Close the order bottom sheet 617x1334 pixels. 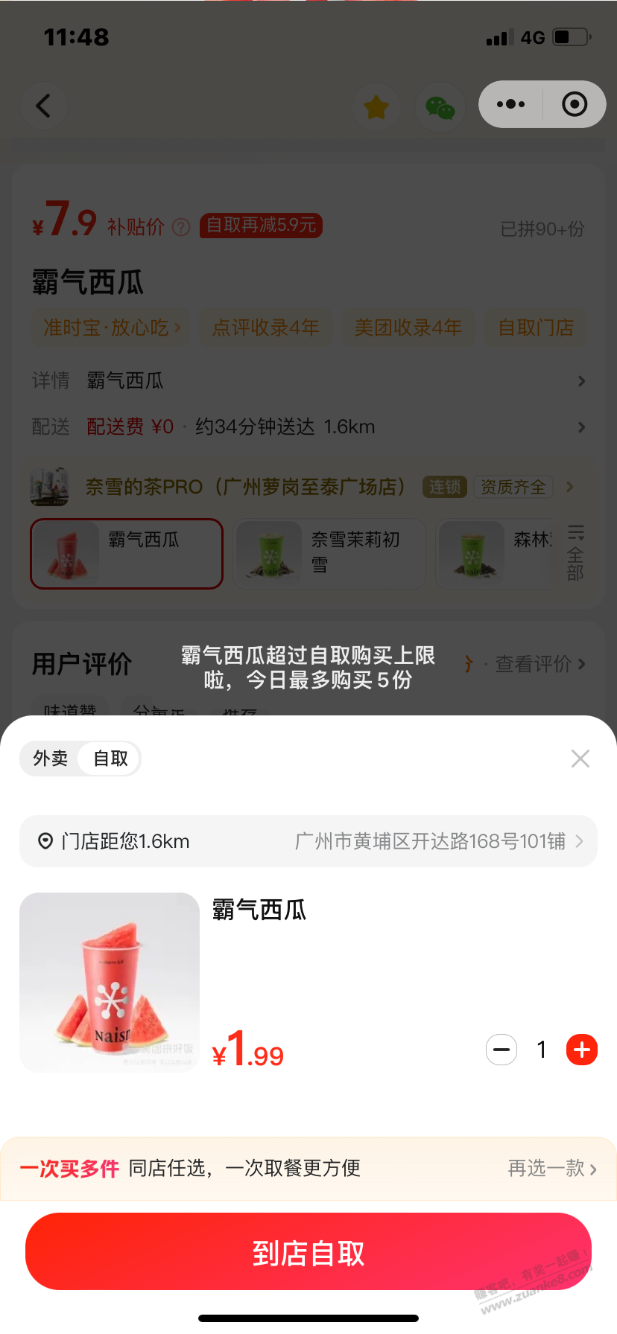click(x=580, y=759)
